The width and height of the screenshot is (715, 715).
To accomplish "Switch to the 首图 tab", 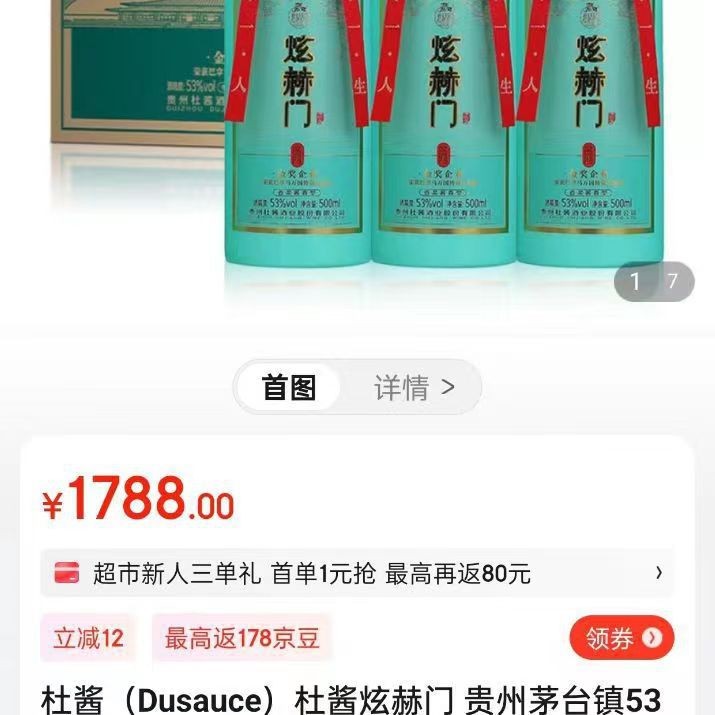I will coord(289,388).
